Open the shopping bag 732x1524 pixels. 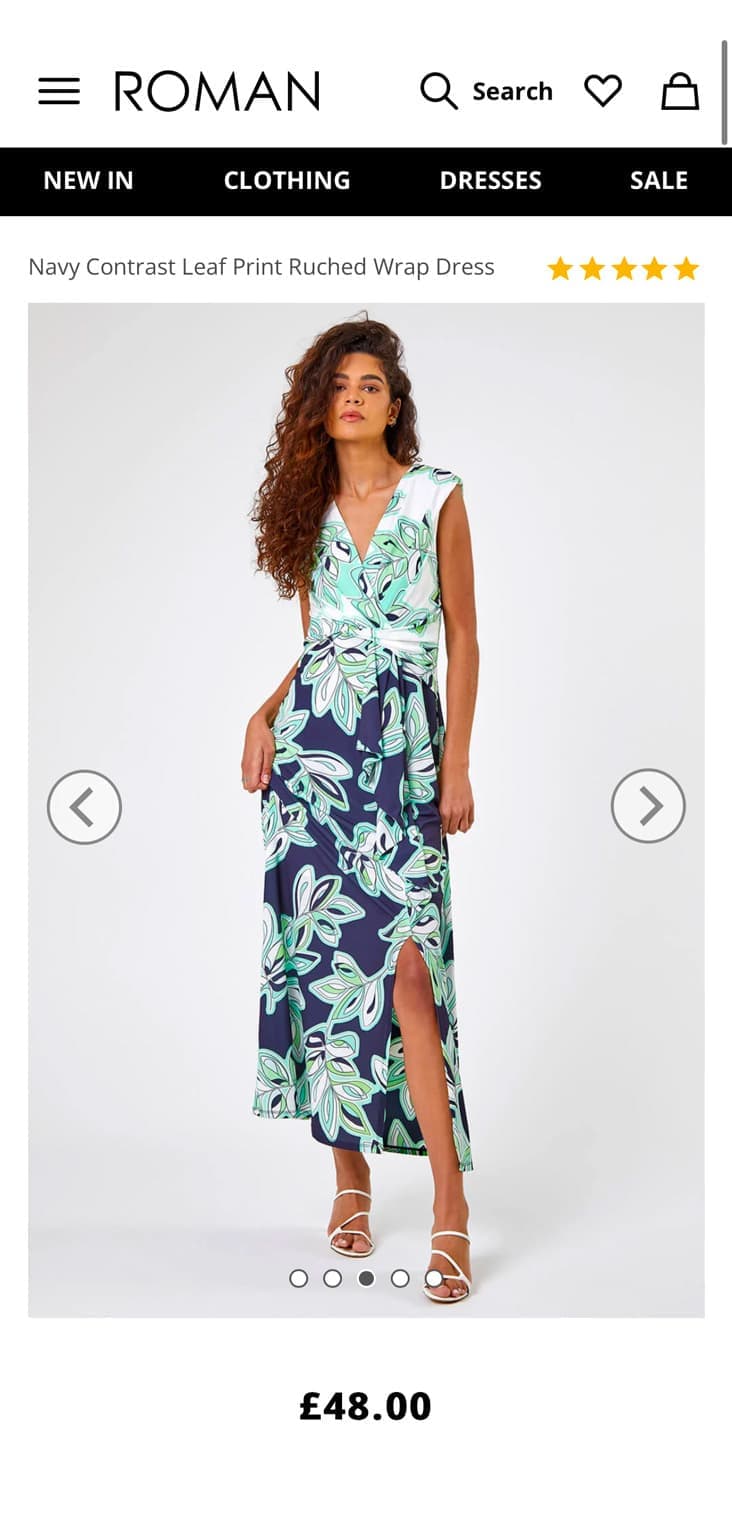pos(680,91)
